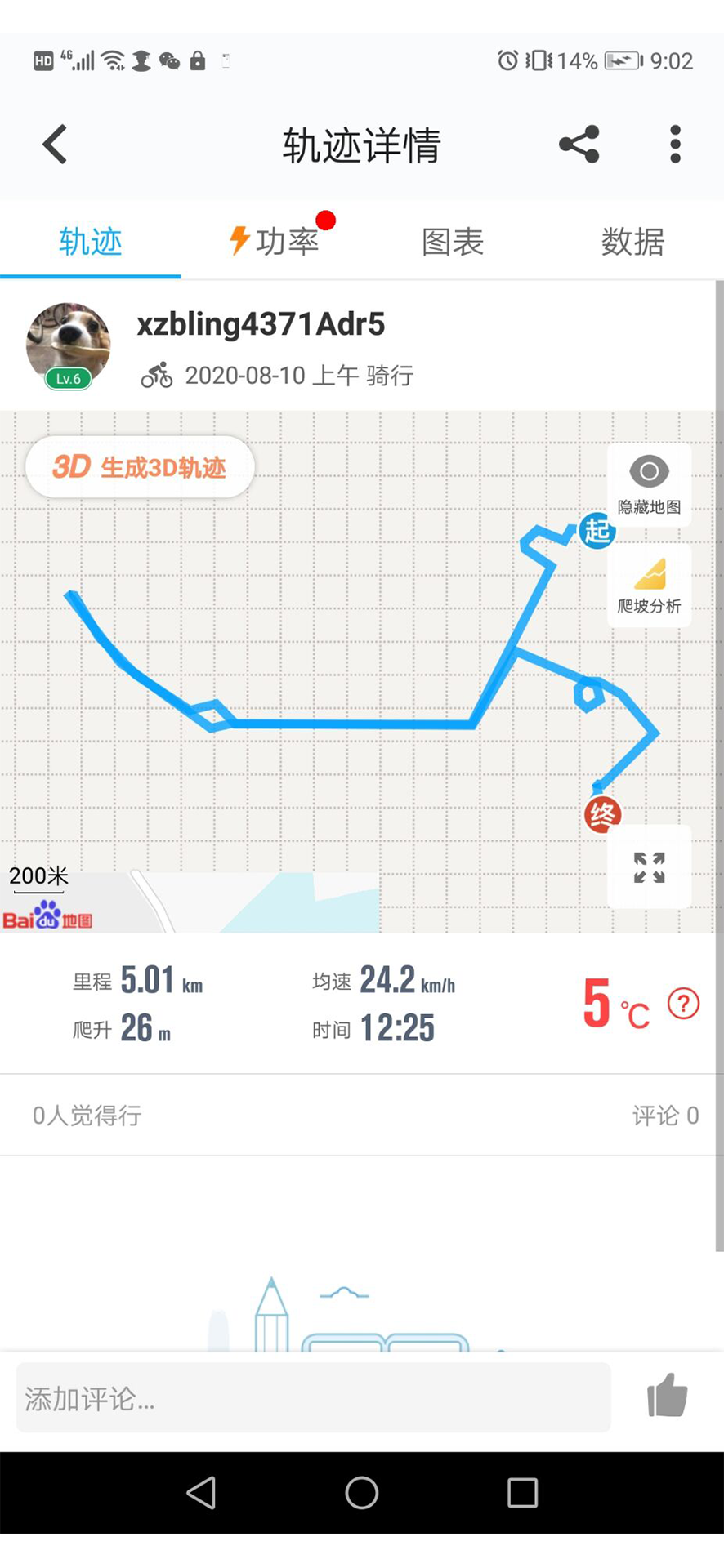This screenshot has width=724, height=1568.
Task: Hide the map with 隐藏地图
Action: click(x=650, y=485)
